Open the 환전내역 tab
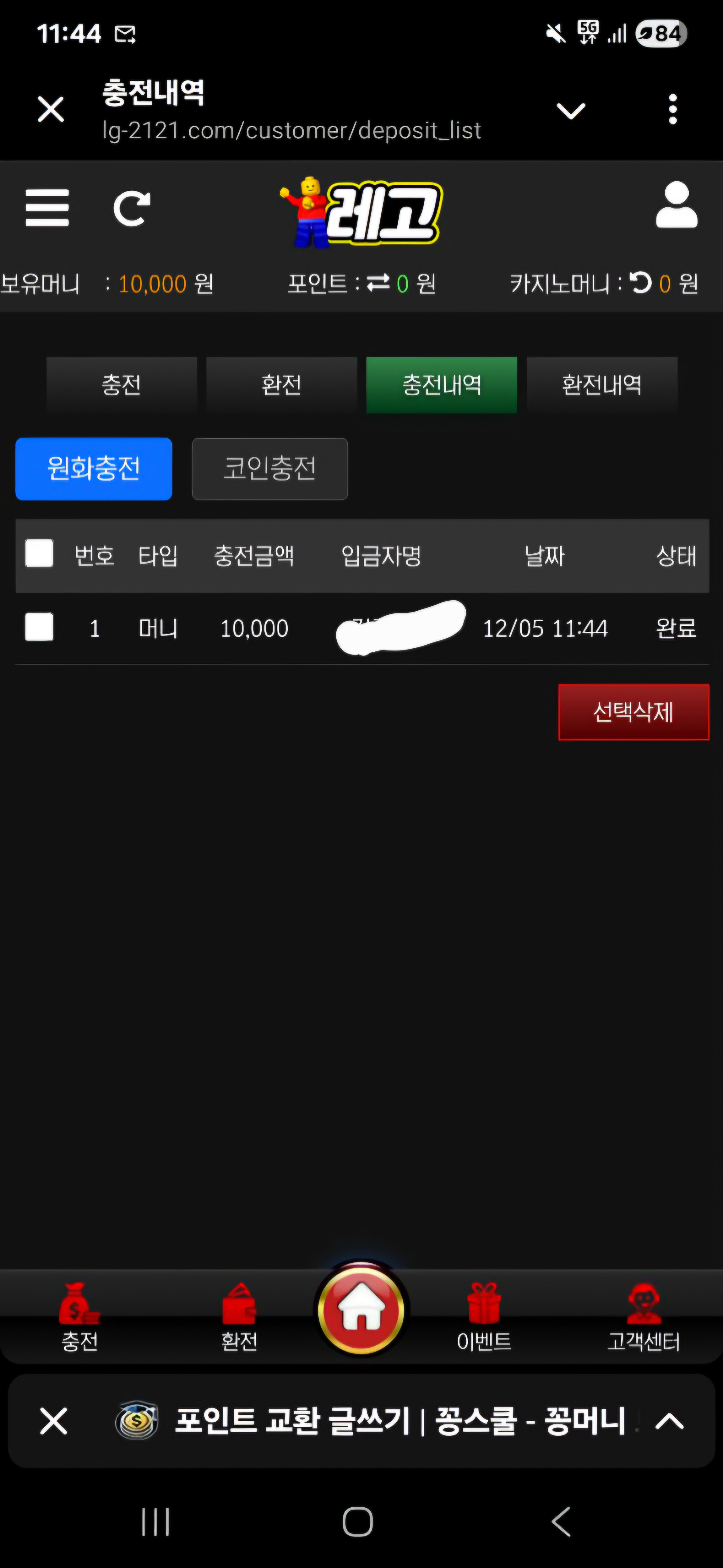 (602, 385)
